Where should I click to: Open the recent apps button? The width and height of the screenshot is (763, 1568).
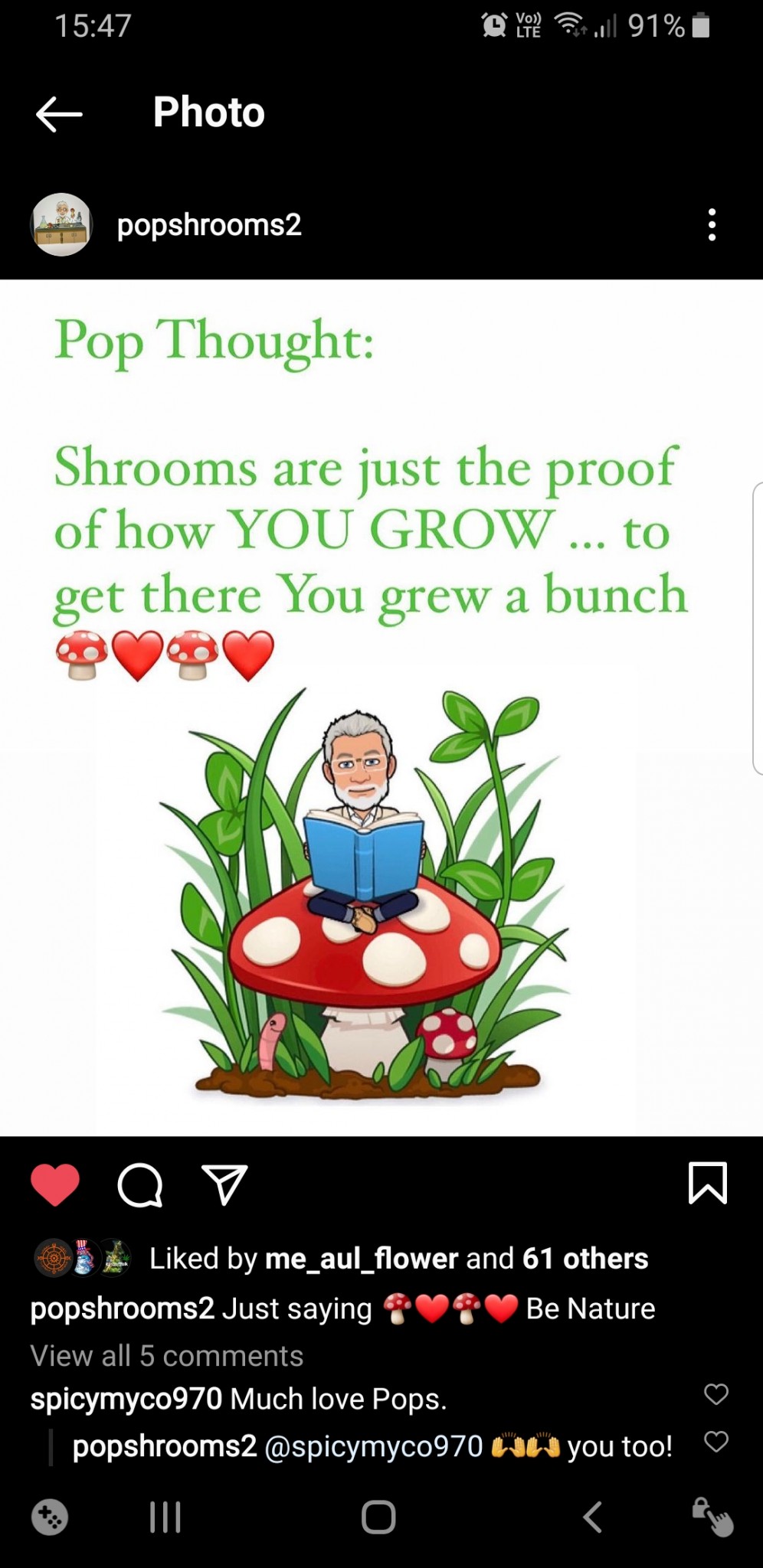(x=165, y=1517)
